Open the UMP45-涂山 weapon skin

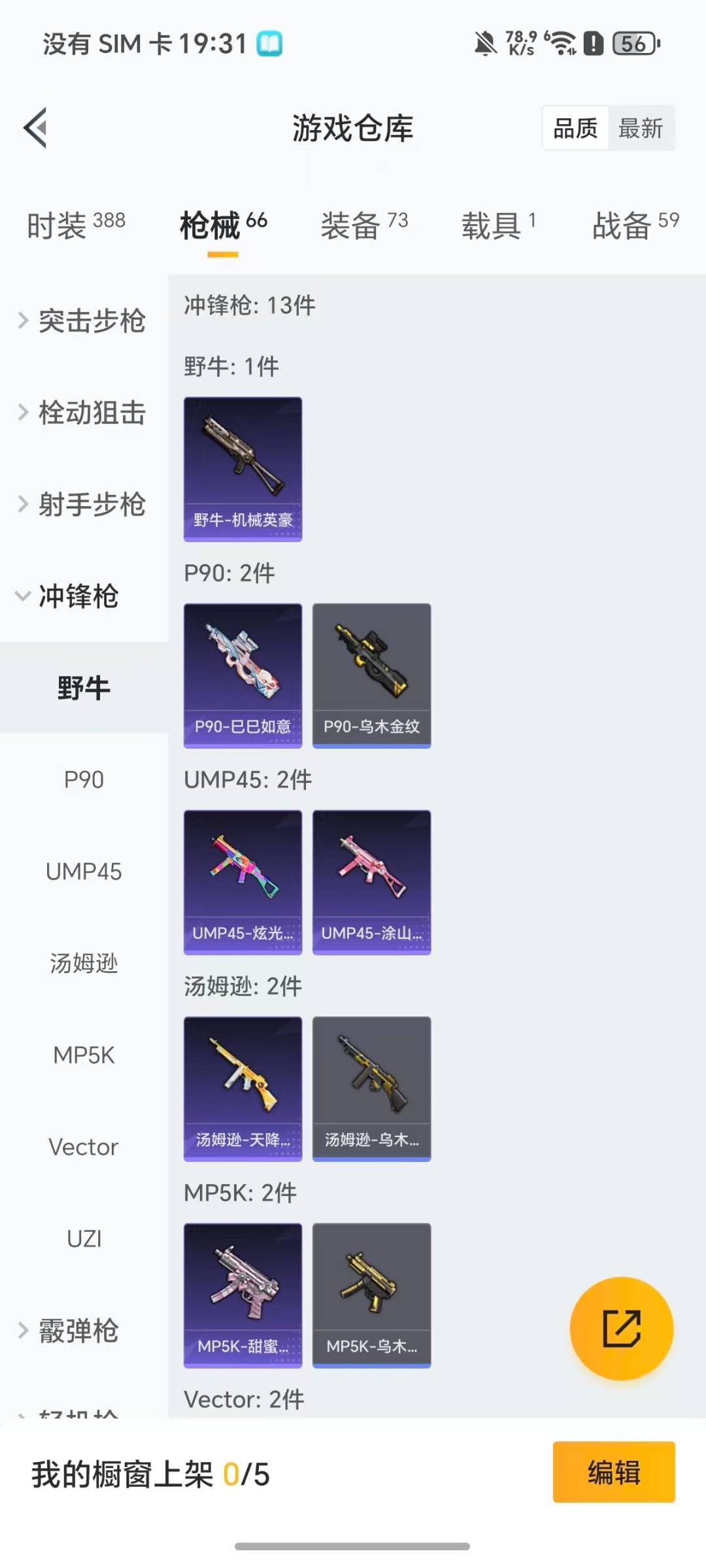click(371, 881)
